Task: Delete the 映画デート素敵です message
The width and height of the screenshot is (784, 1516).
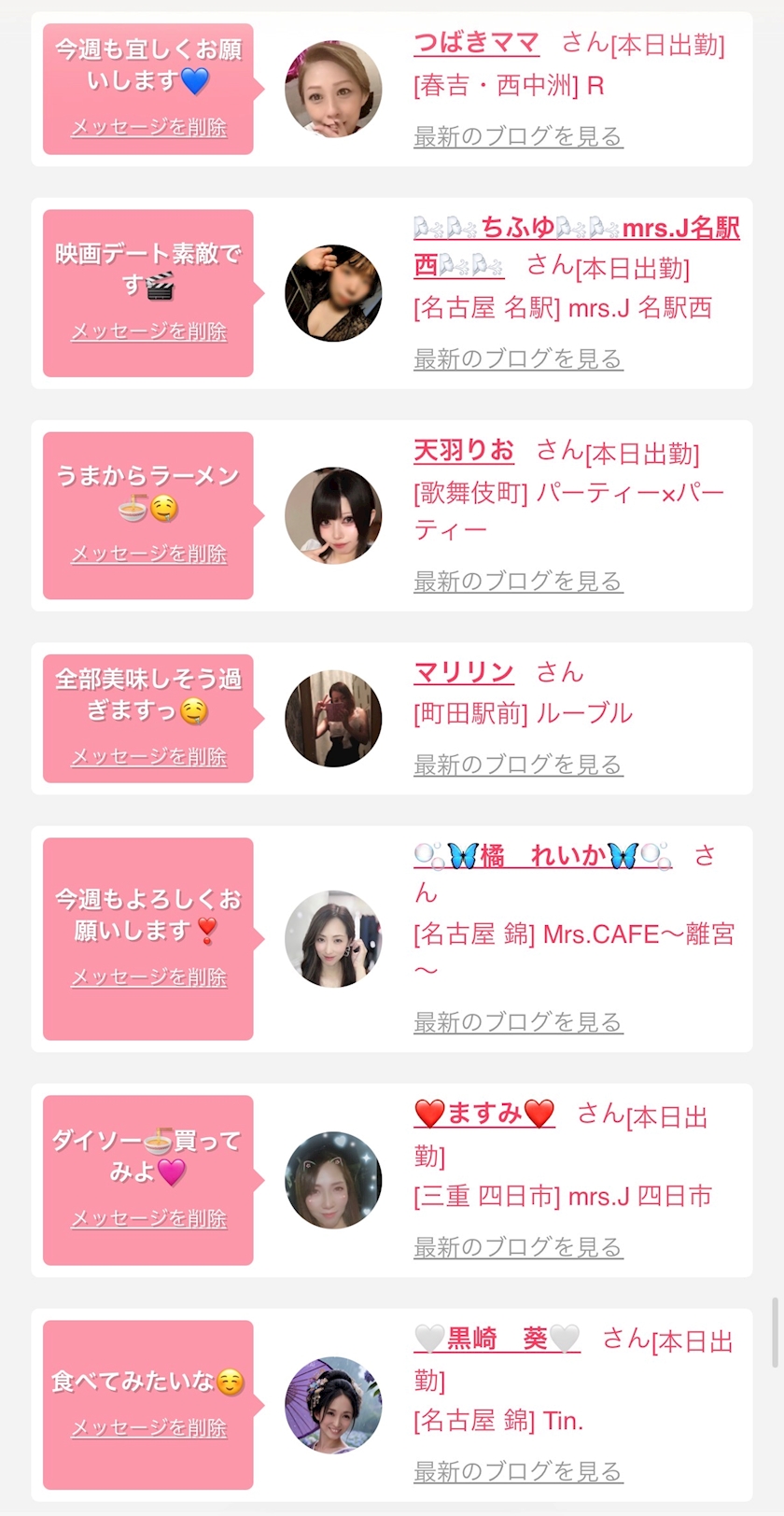Action: 148,331
